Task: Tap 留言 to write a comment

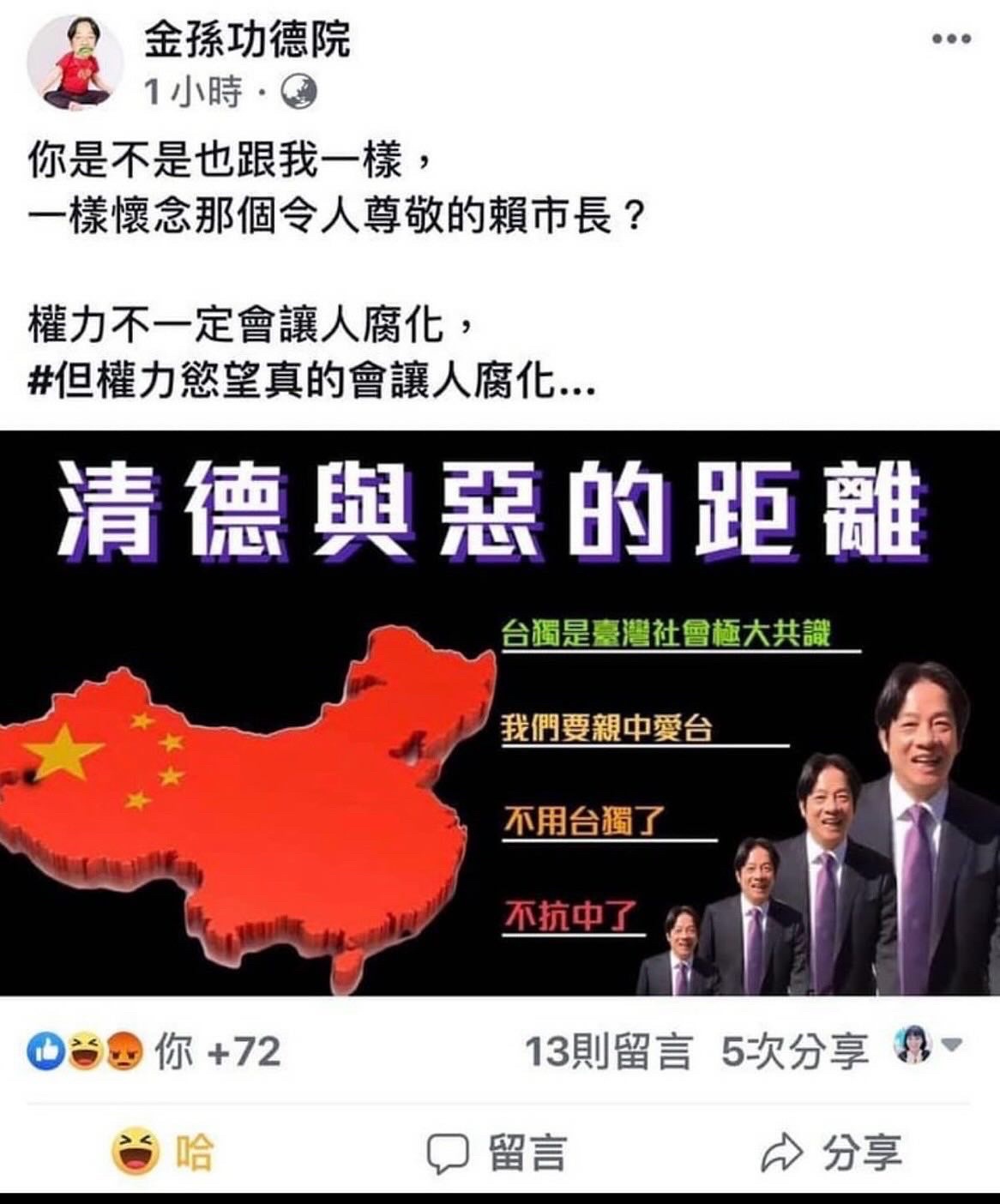Action: tap(498, 1153)
